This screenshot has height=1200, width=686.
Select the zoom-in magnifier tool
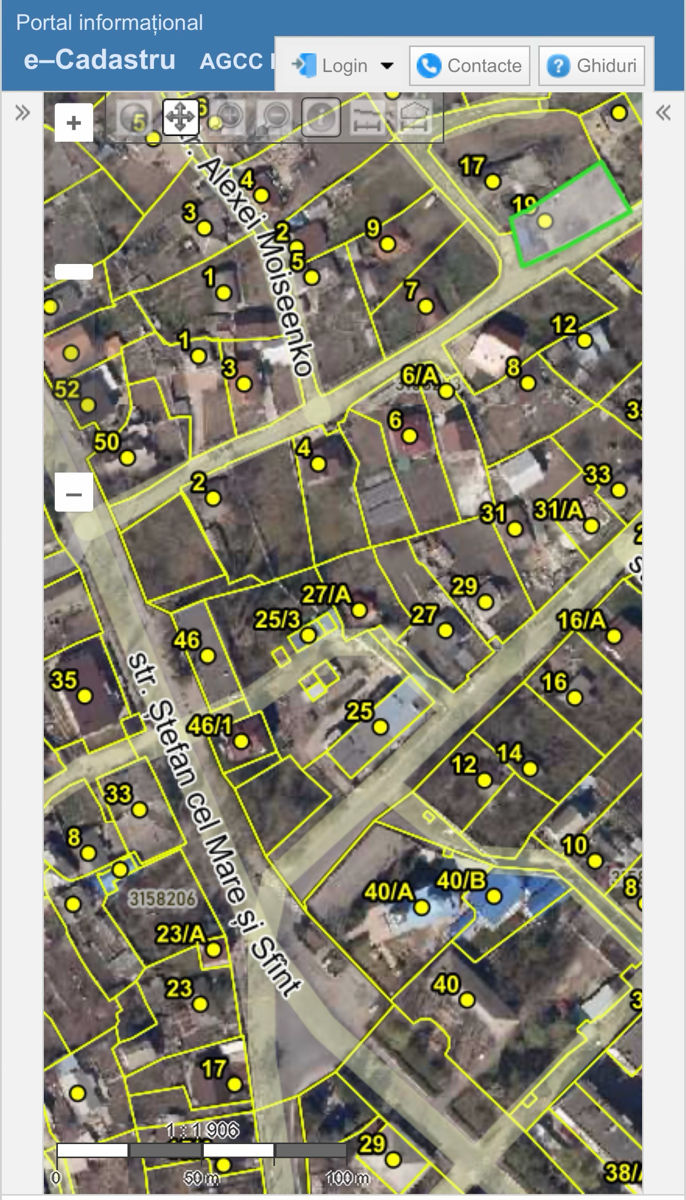click(x=227, y=118)
